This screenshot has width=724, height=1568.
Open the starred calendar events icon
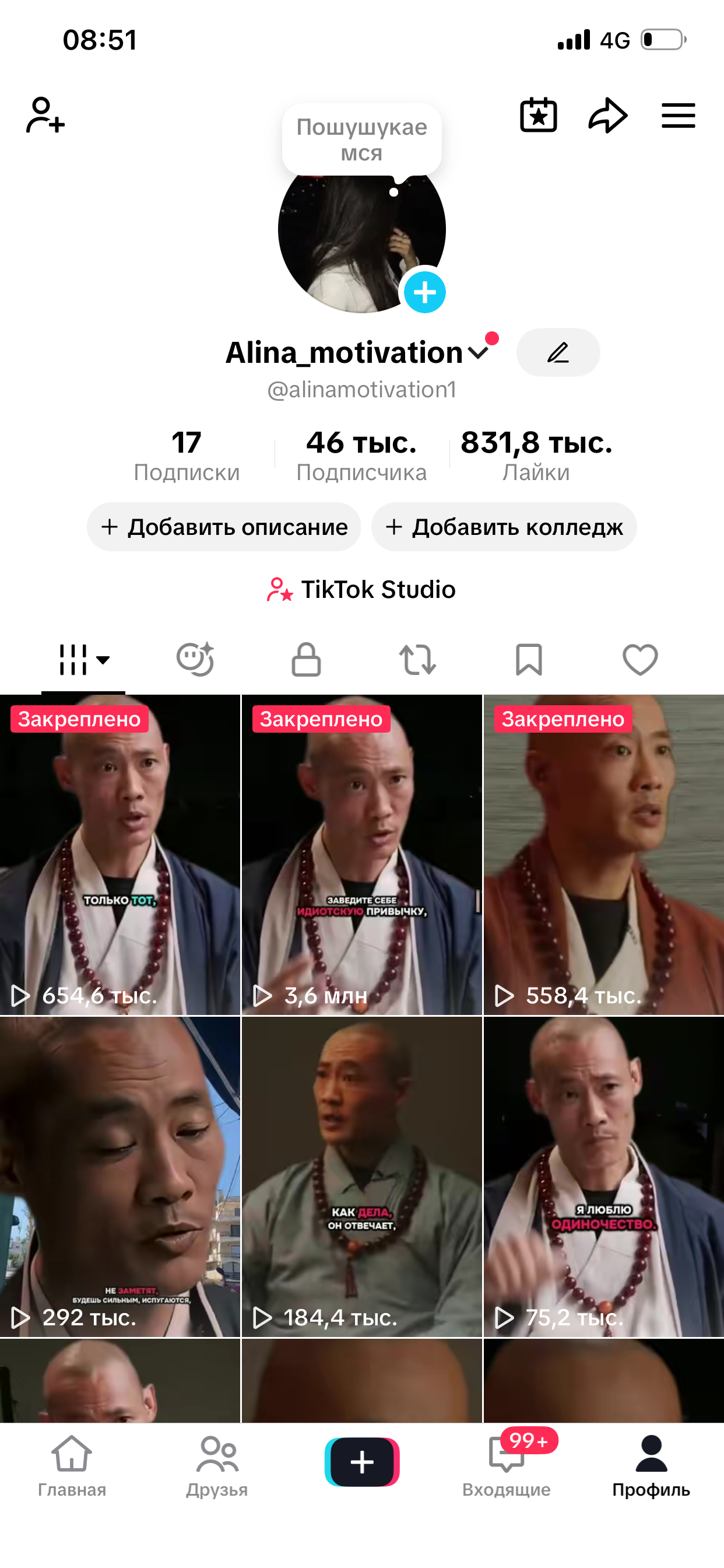tap(539, 115)
